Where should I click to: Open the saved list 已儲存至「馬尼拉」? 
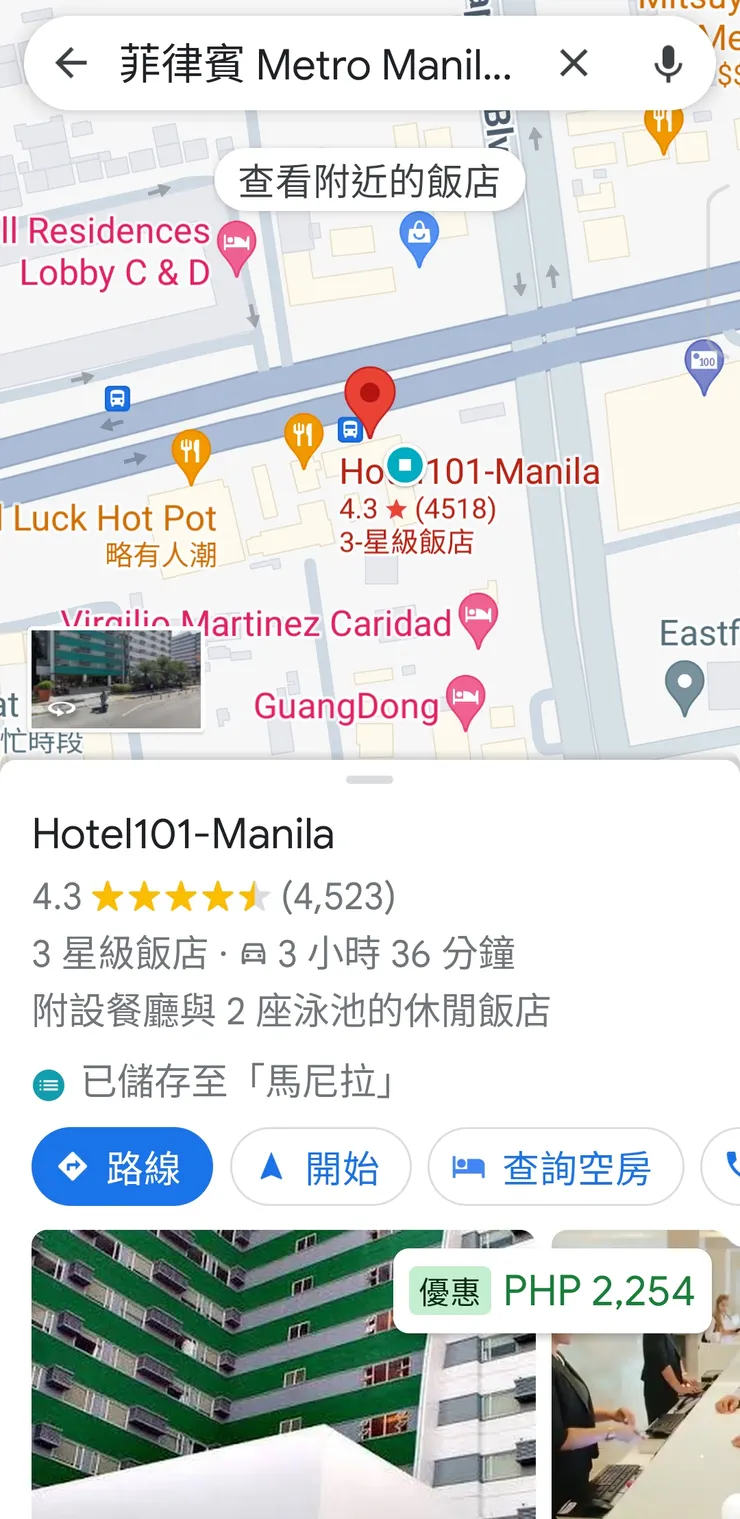click(240, 1083)
